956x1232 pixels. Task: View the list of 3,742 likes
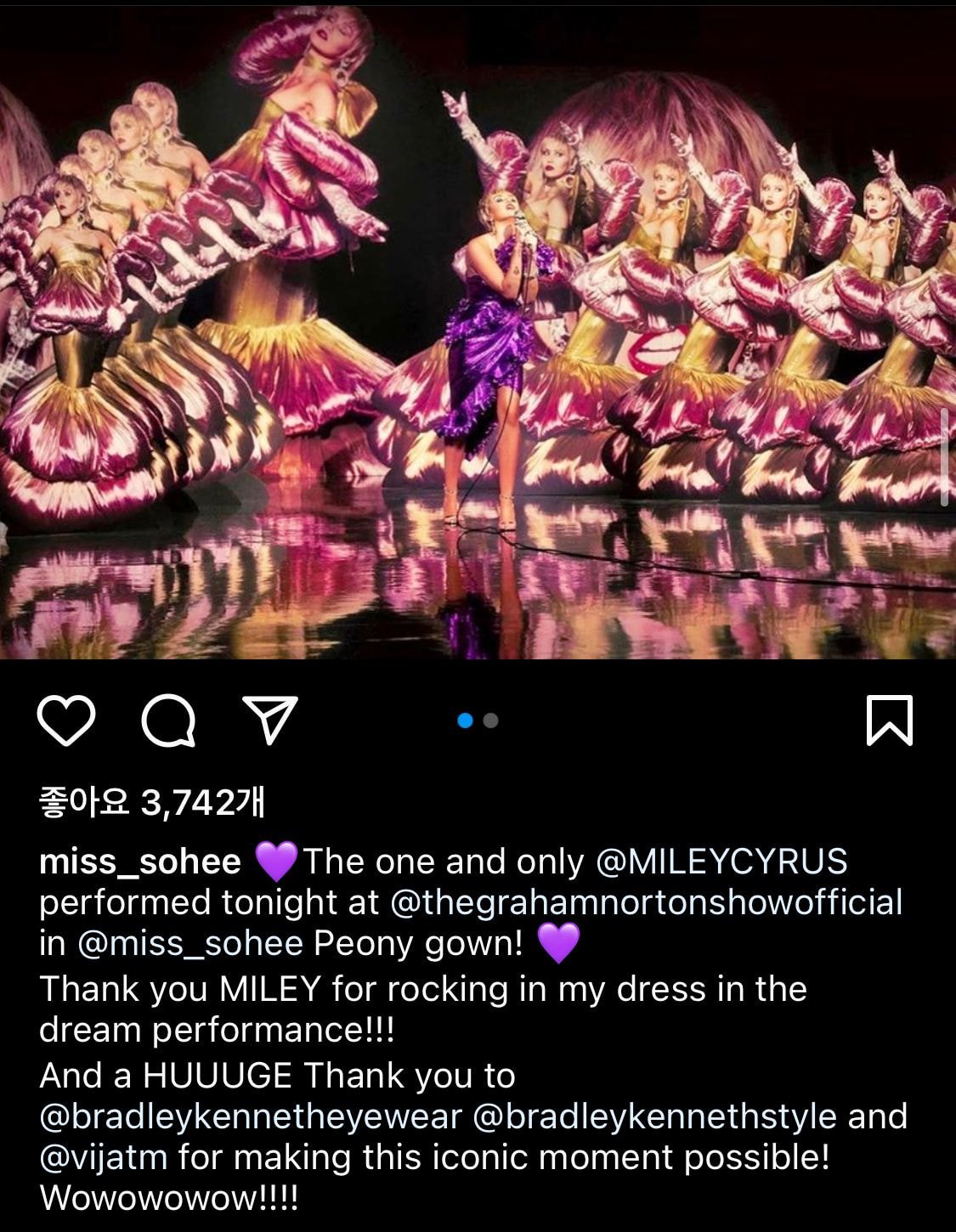(153, 803)
